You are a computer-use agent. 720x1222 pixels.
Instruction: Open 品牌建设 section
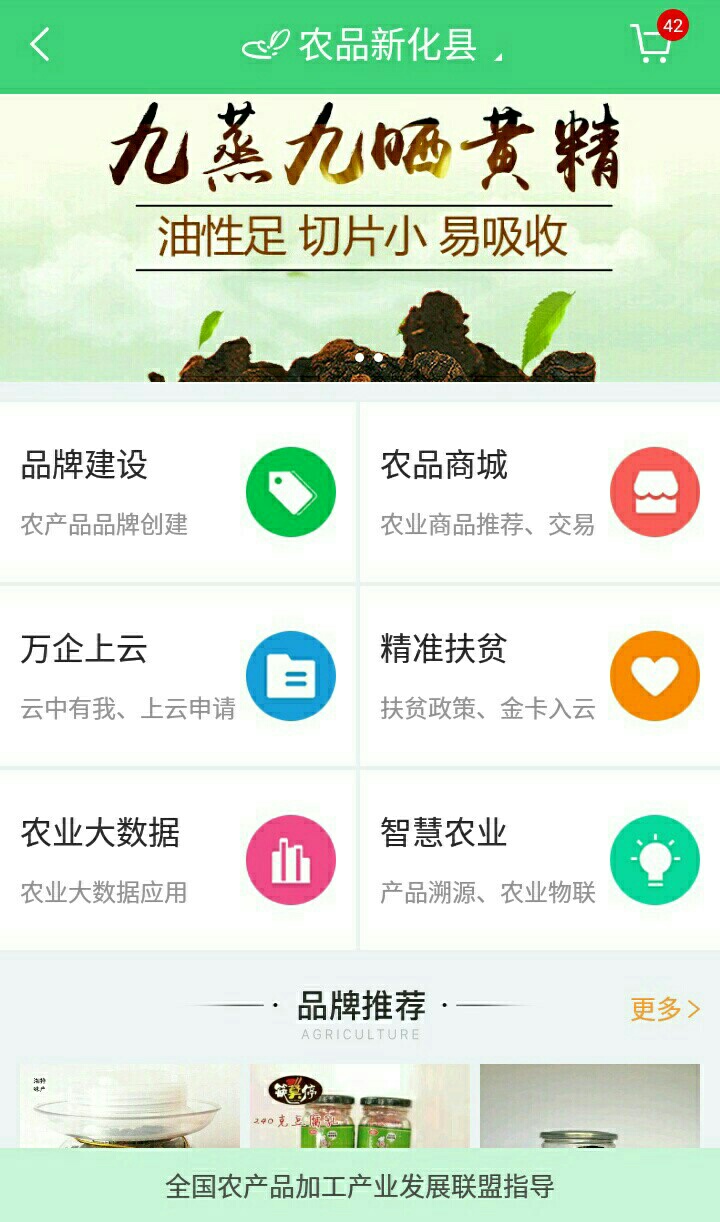tap(178, 492)
